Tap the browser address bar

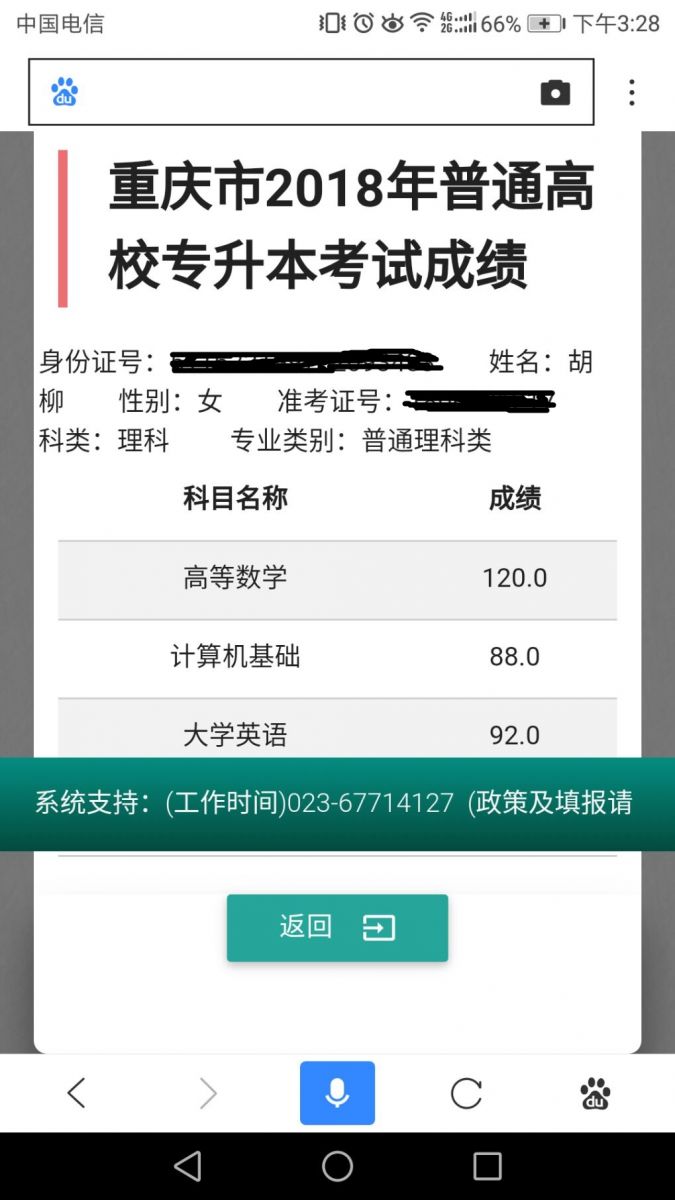coord(311,92)
